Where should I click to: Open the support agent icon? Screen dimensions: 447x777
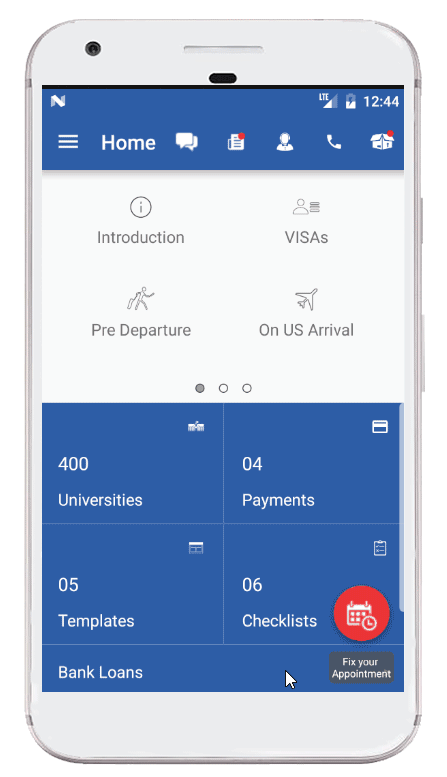click(x=284, y=142)
